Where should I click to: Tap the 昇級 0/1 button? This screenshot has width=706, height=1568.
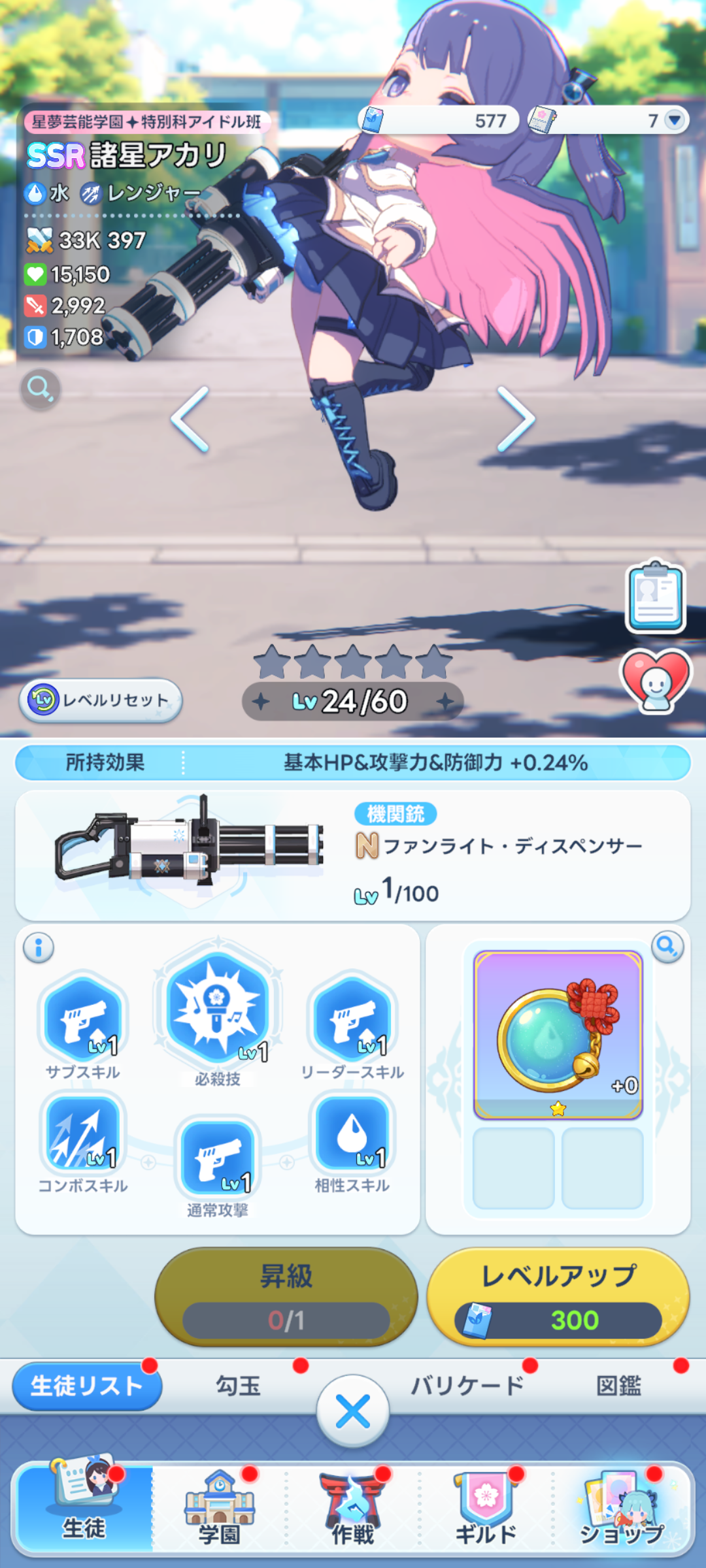click(x=286, y=1296)
